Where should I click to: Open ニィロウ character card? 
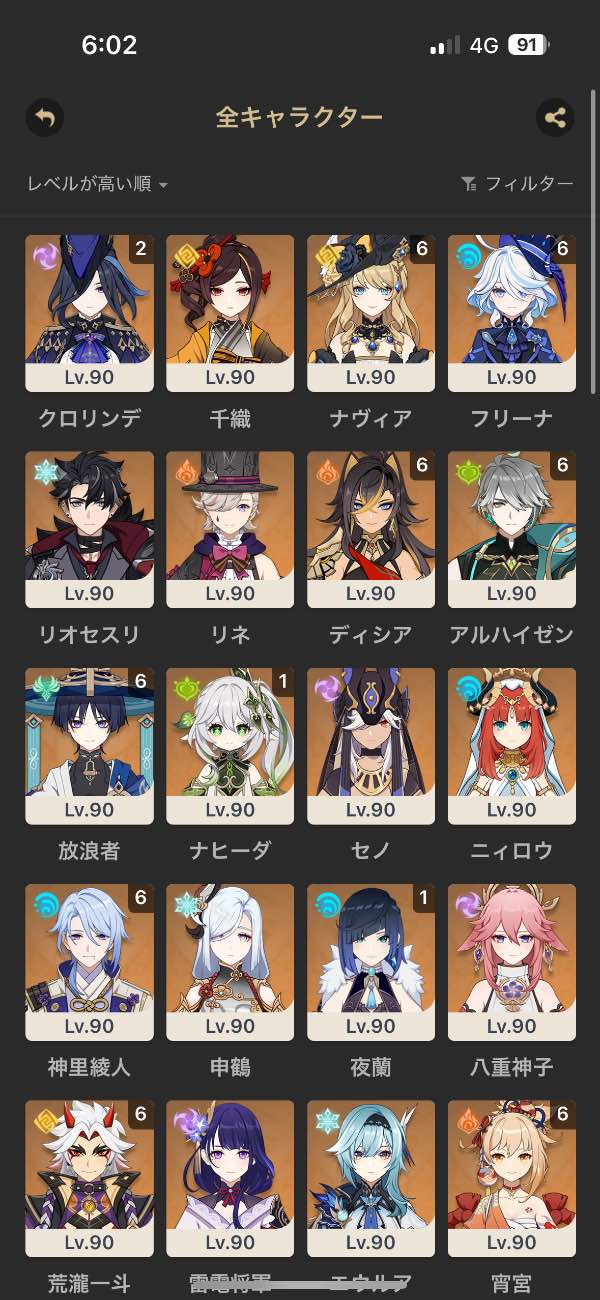coord(512,746)
